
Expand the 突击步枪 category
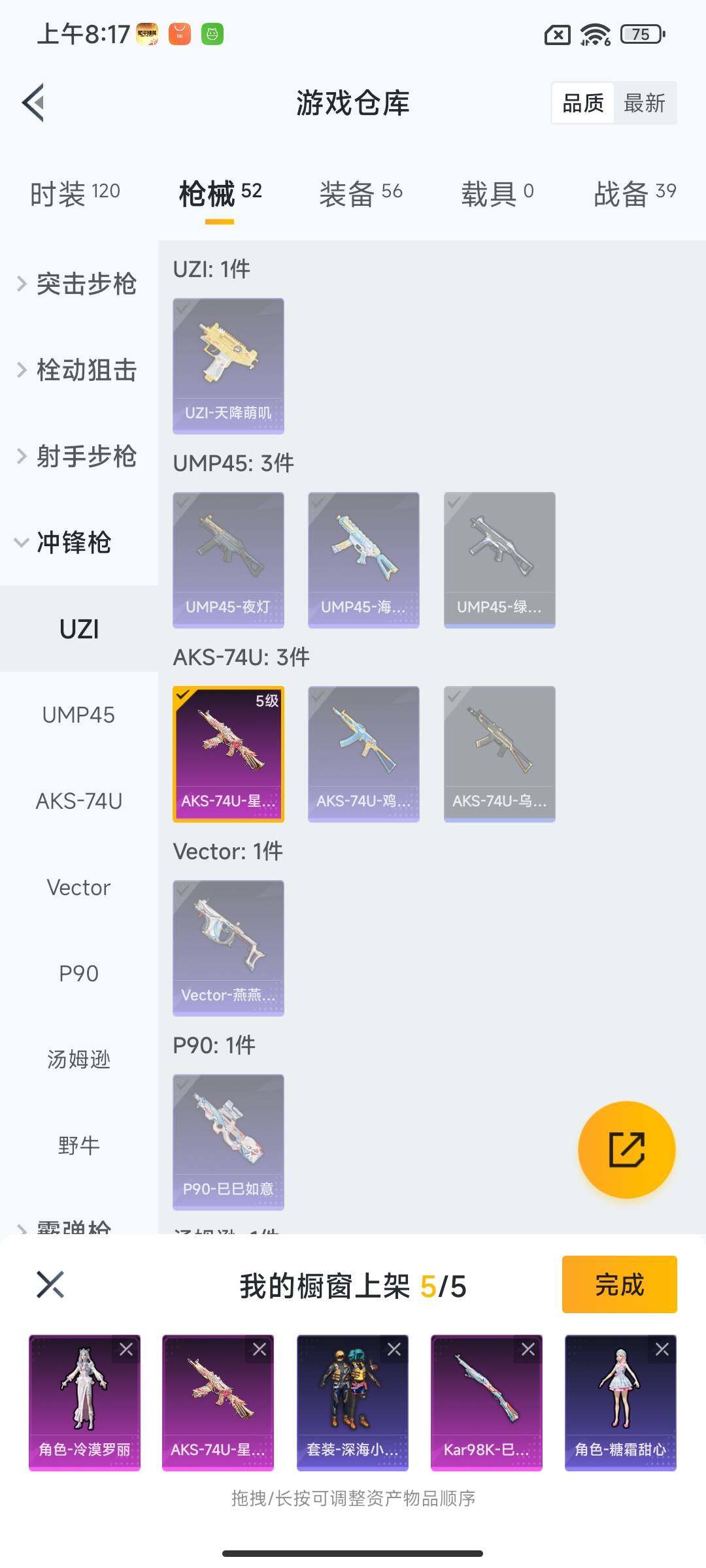point(78,284)
